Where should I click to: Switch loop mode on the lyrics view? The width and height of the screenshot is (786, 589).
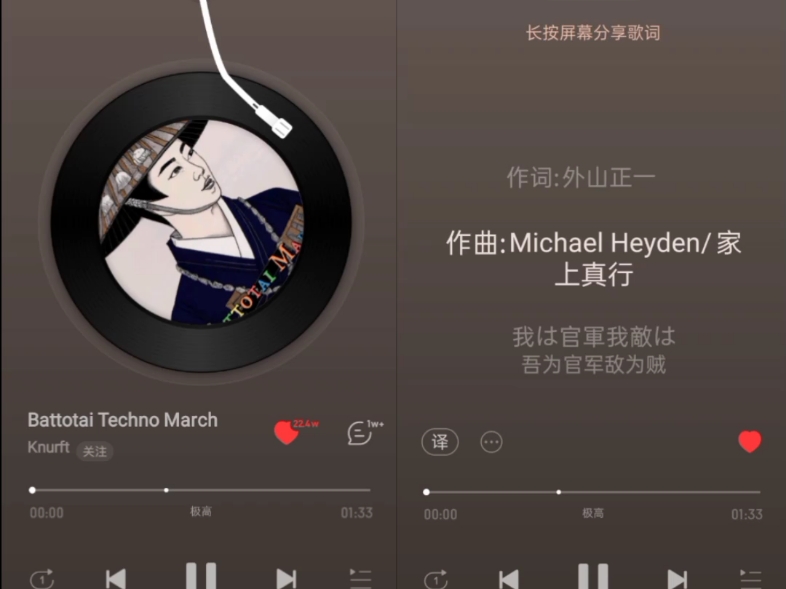coord(435,578)
